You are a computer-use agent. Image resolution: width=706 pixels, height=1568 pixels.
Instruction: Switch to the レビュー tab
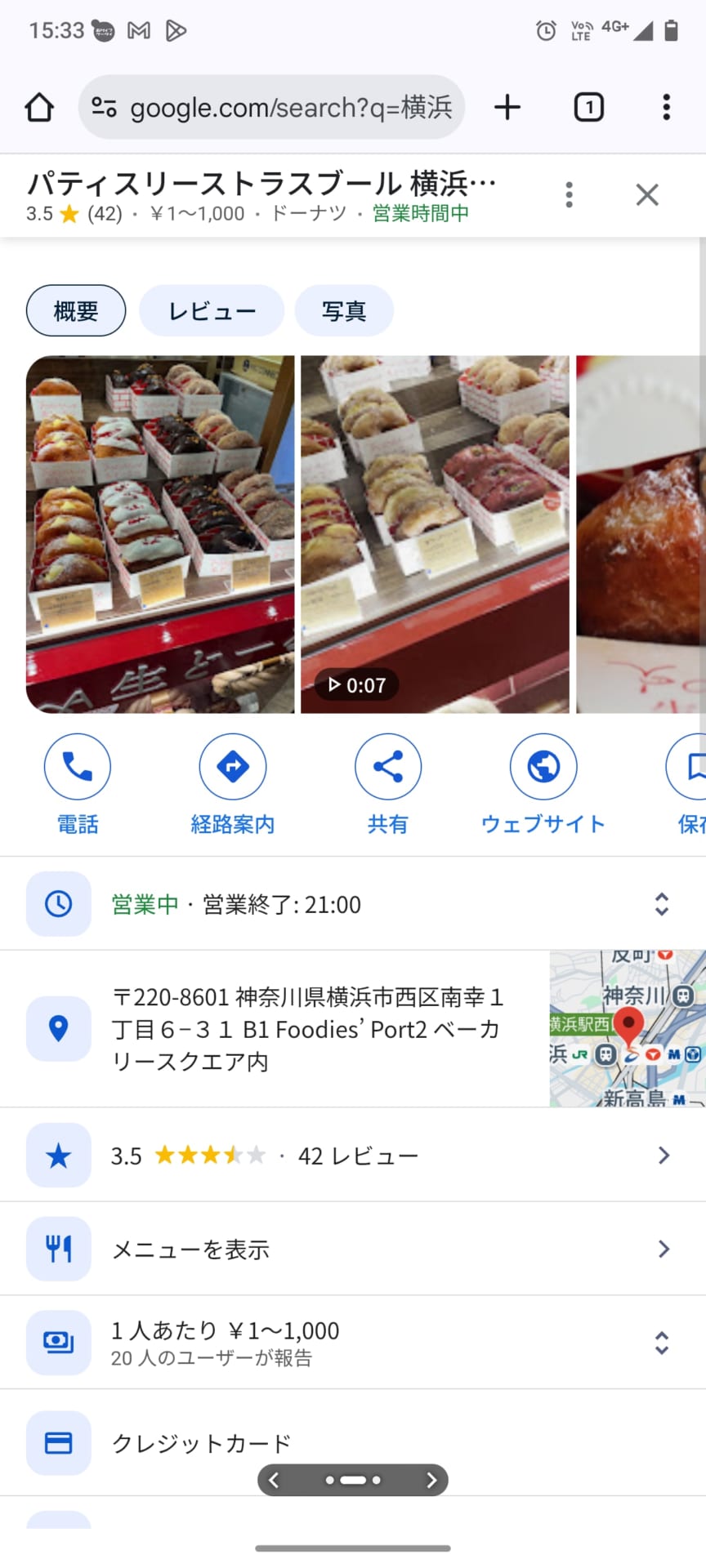point(212,311)
